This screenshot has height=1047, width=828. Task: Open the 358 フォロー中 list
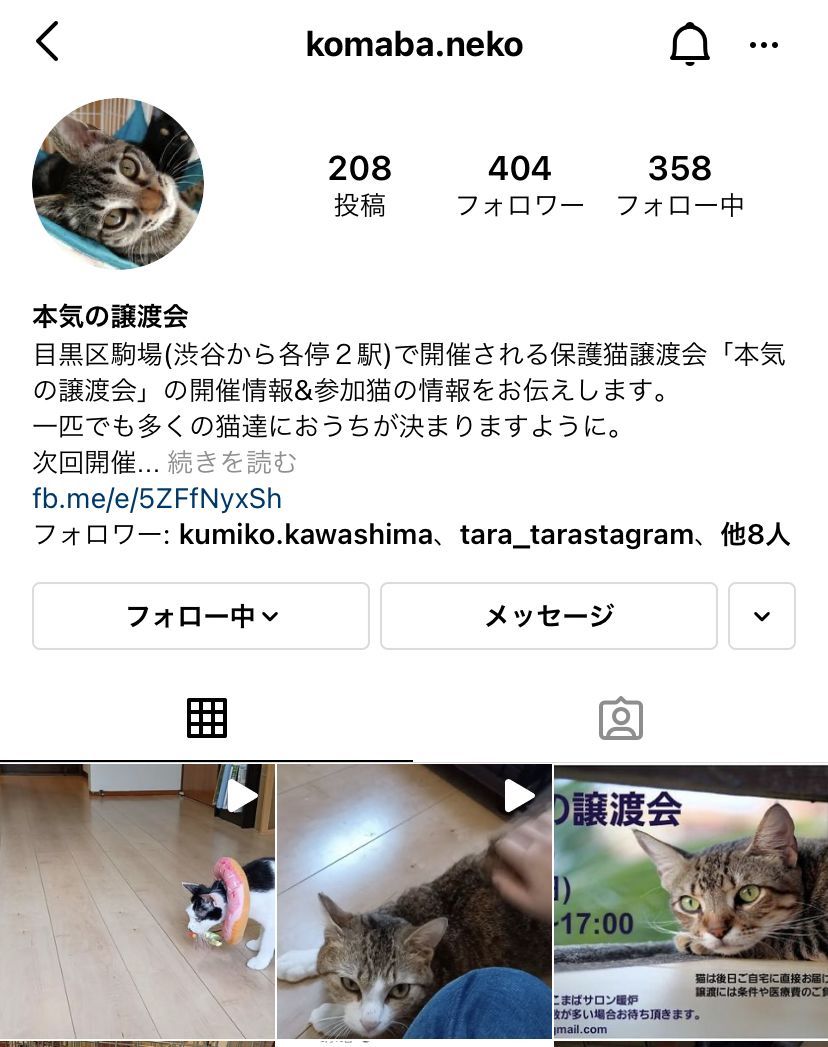pyautogui.click(x=679, y=185)
